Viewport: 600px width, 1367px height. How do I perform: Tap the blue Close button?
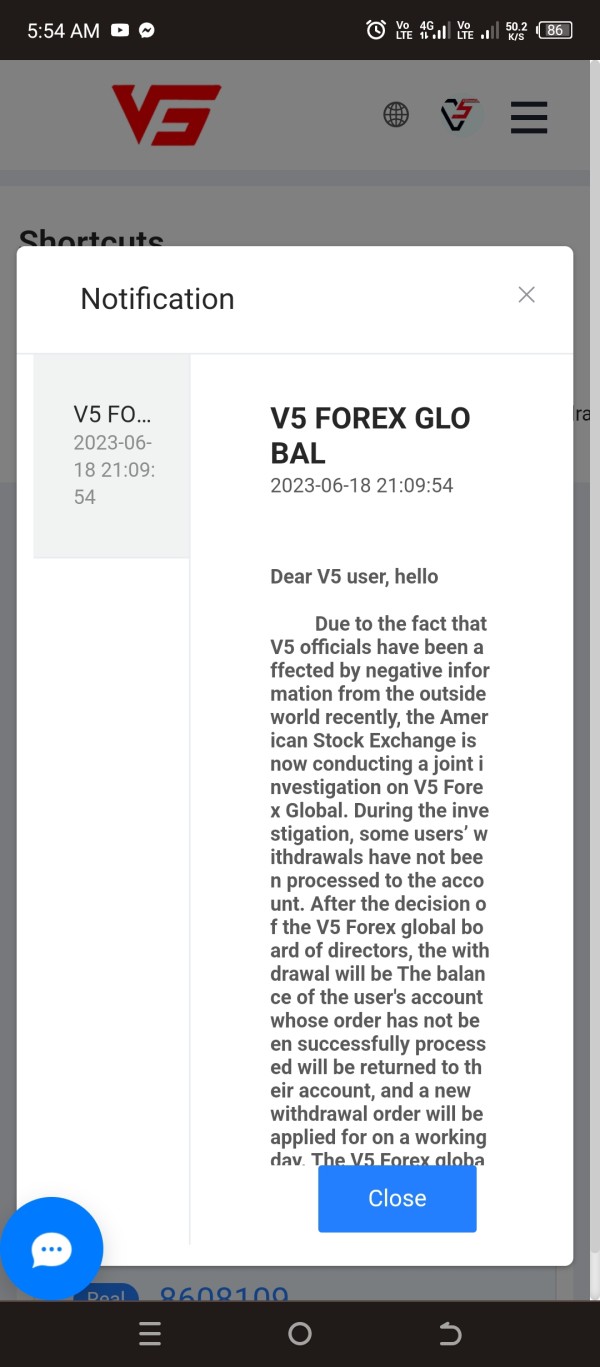[397, 1198]
